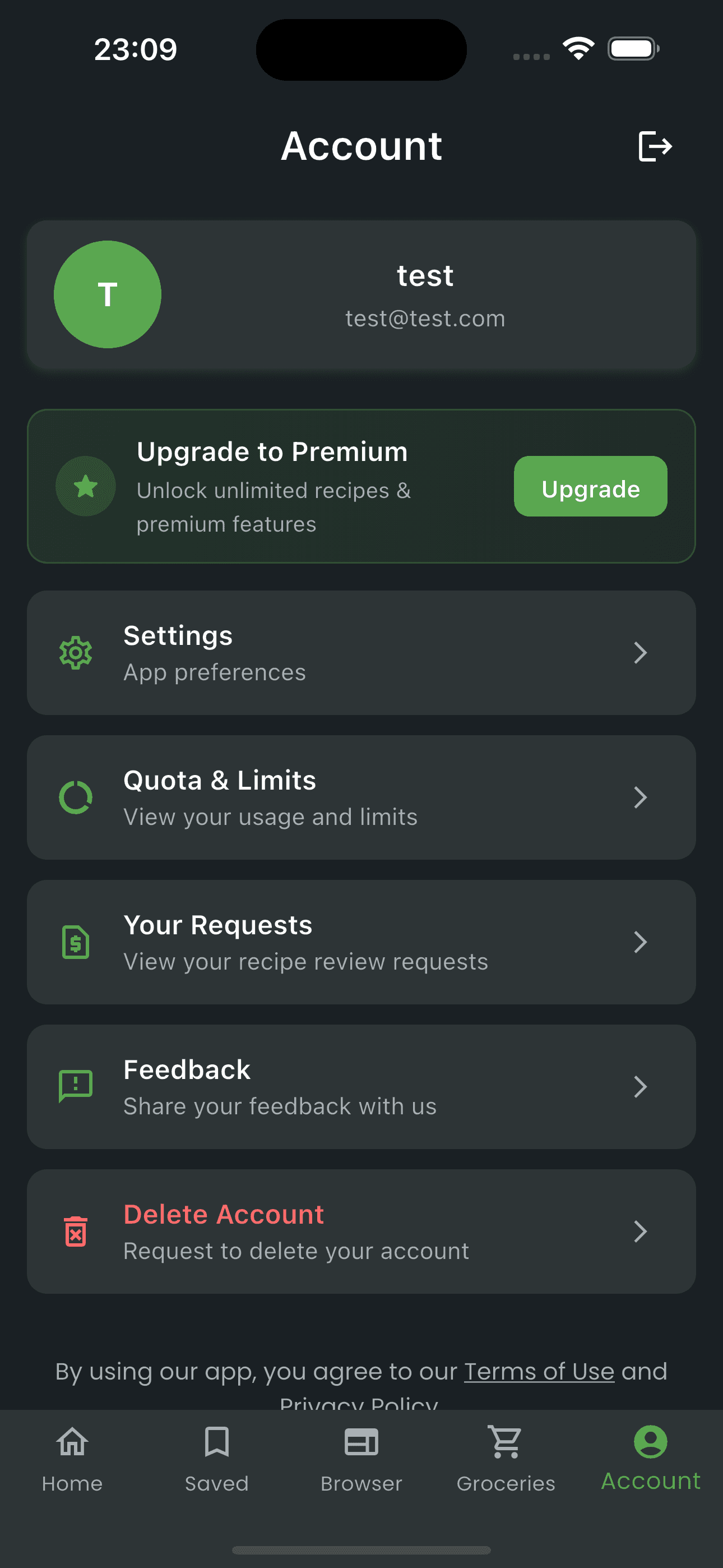This screenshot has width=723, height=1568.
Task: Open the Terms of Use link
Action: 539,1372
